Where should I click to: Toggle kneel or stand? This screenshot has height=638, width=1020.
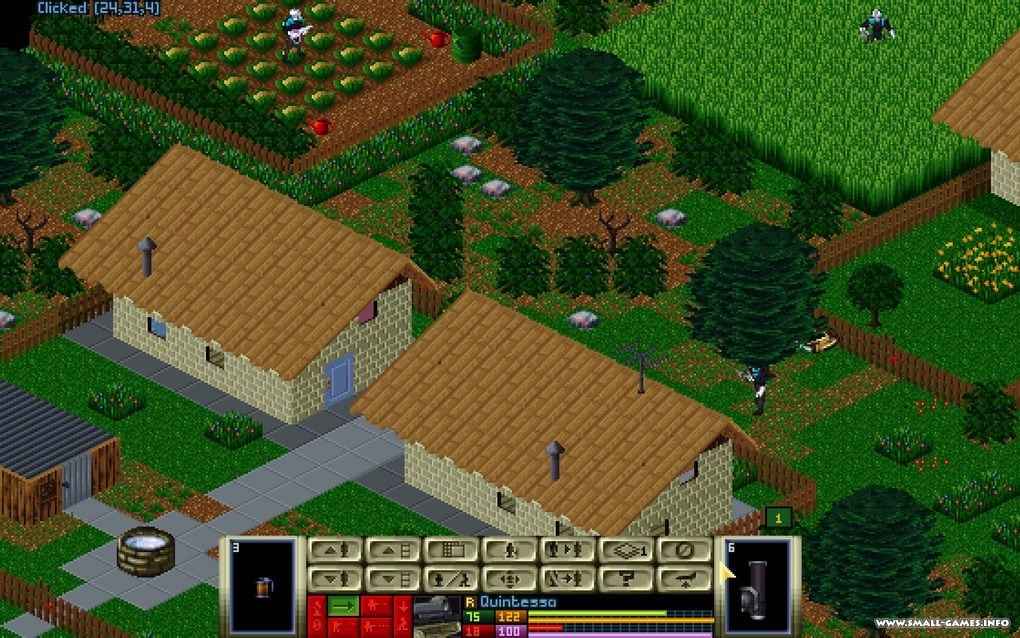point(452,579)
